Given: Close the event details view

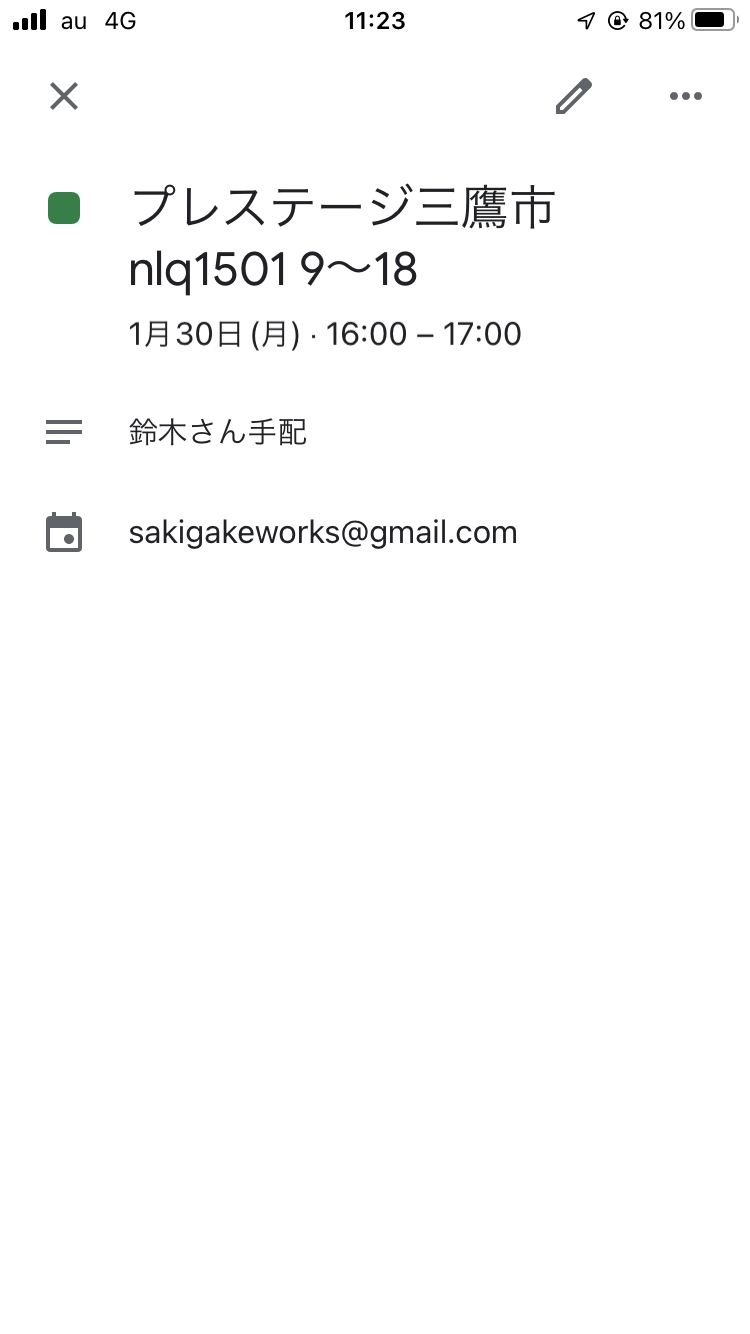Looking at the screenshot, I should click(64, 96).
